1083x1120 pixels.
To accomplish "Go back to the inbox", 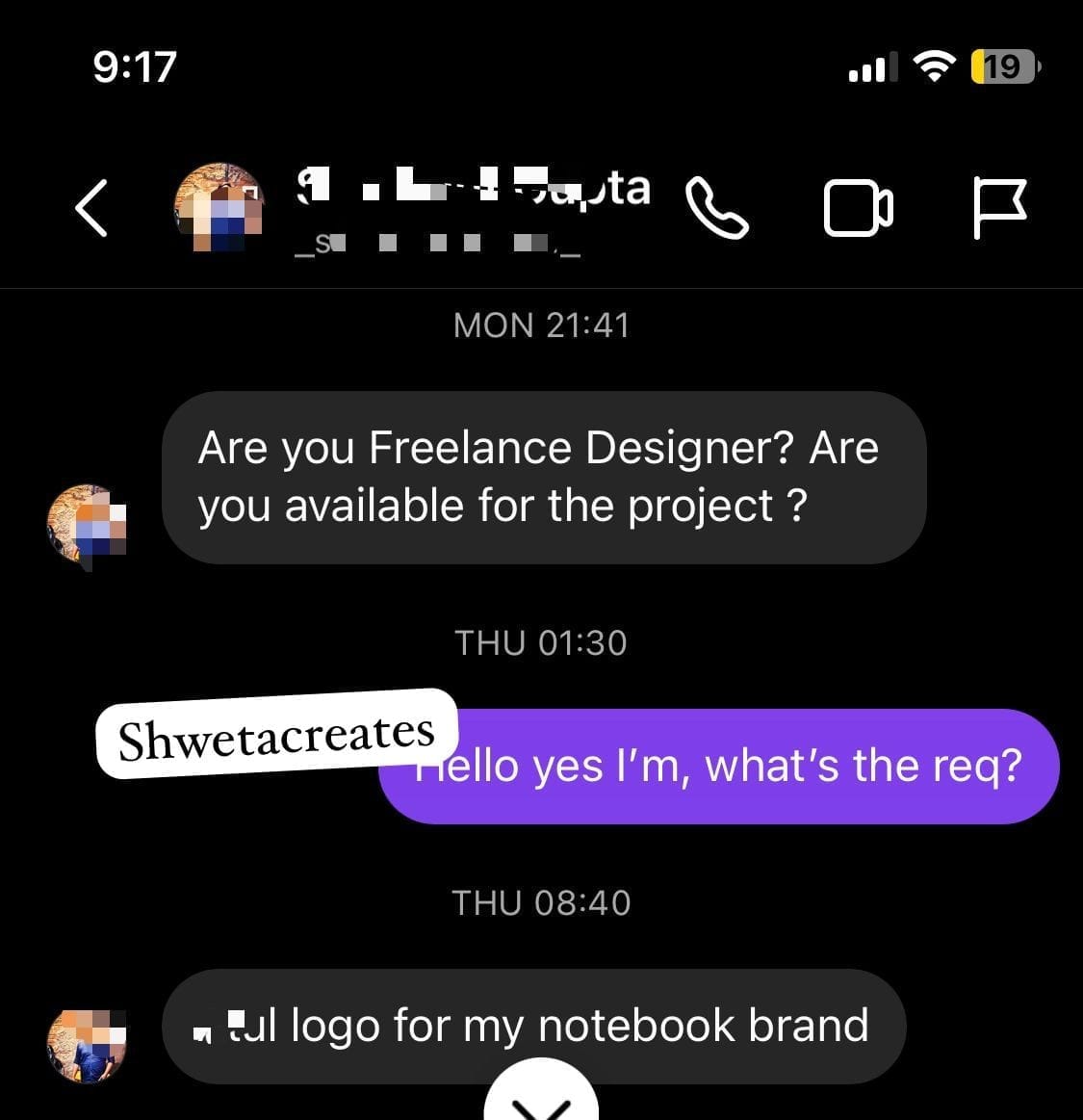I will tap(91, 207).
